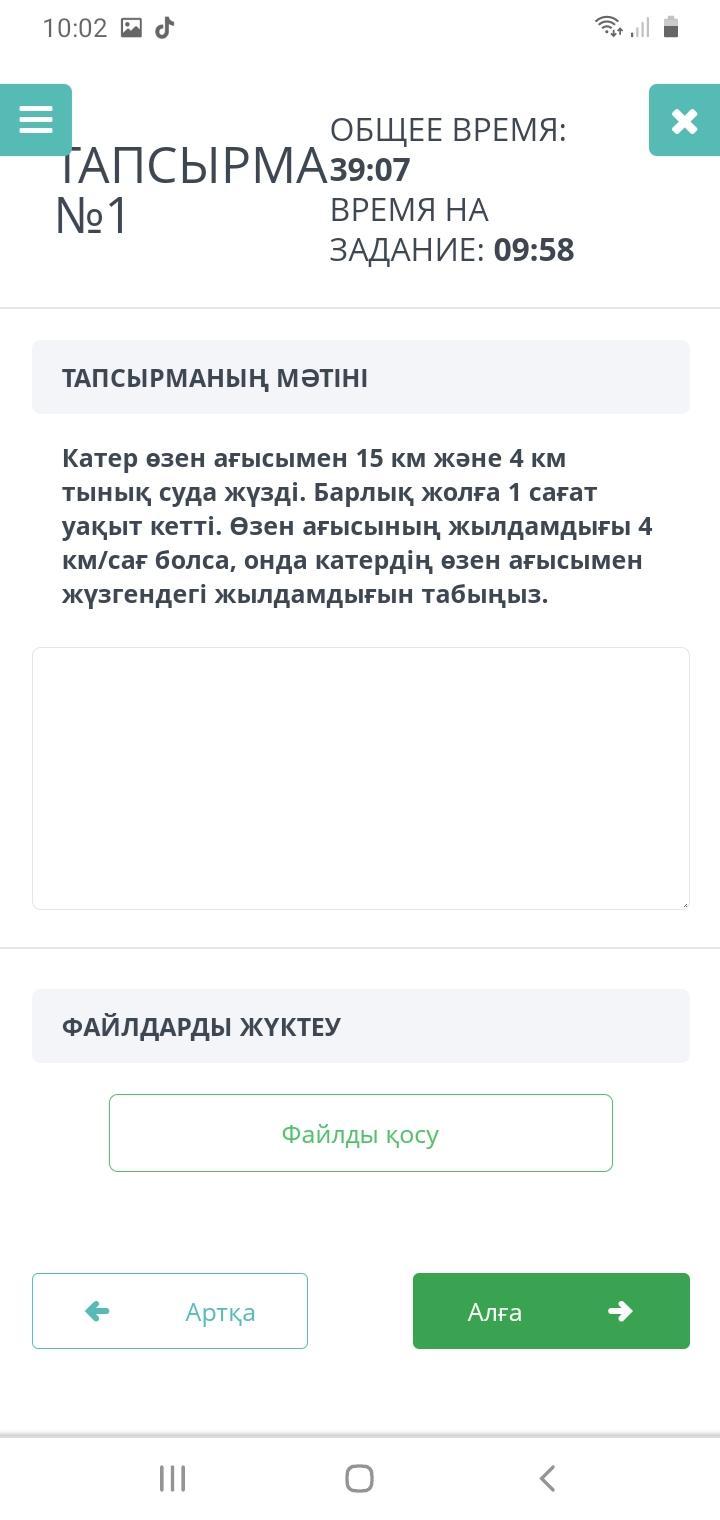Viewport: 720px width, 1520px height.
Task: Open the hamburger menu button
Action: tap(36, 120)
